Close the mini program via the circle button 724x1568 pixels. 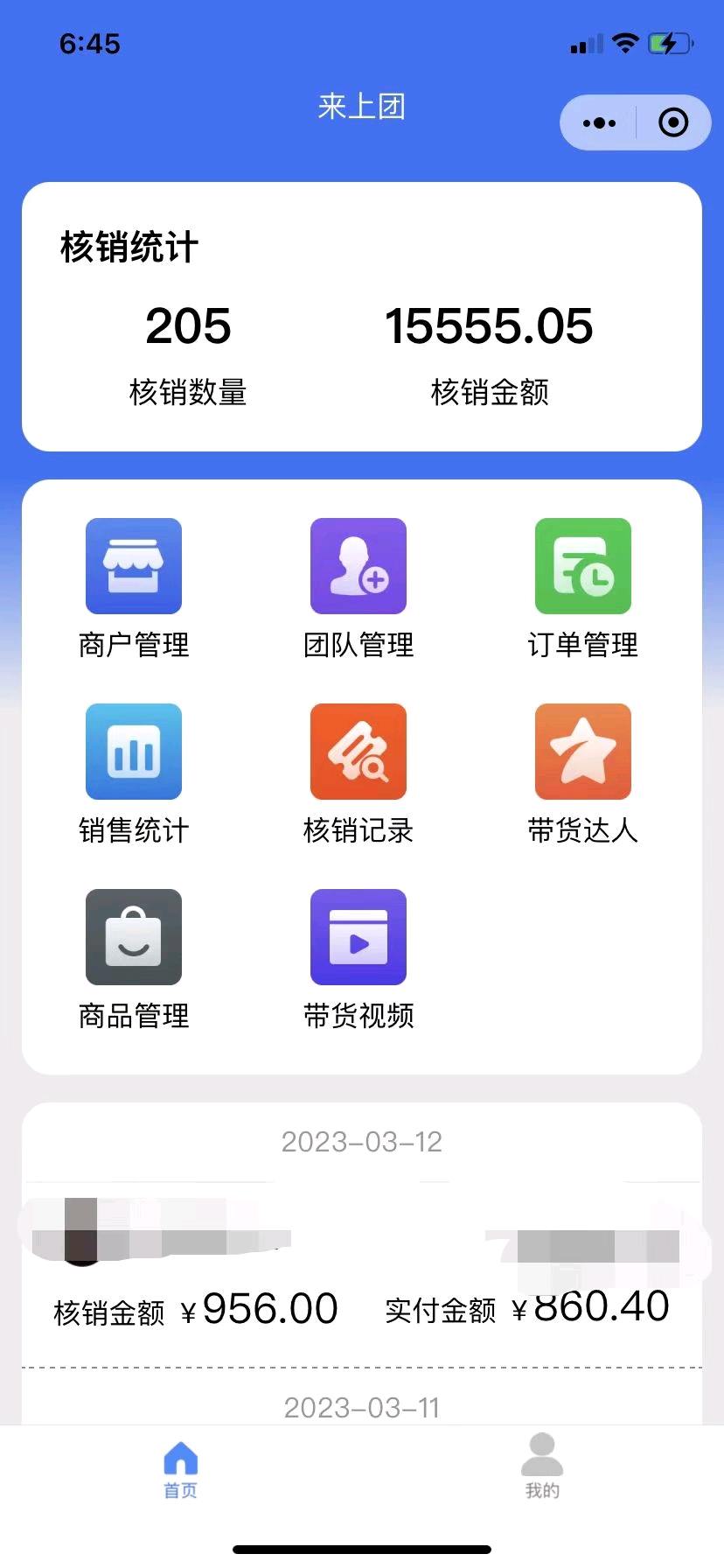[672, 123]
